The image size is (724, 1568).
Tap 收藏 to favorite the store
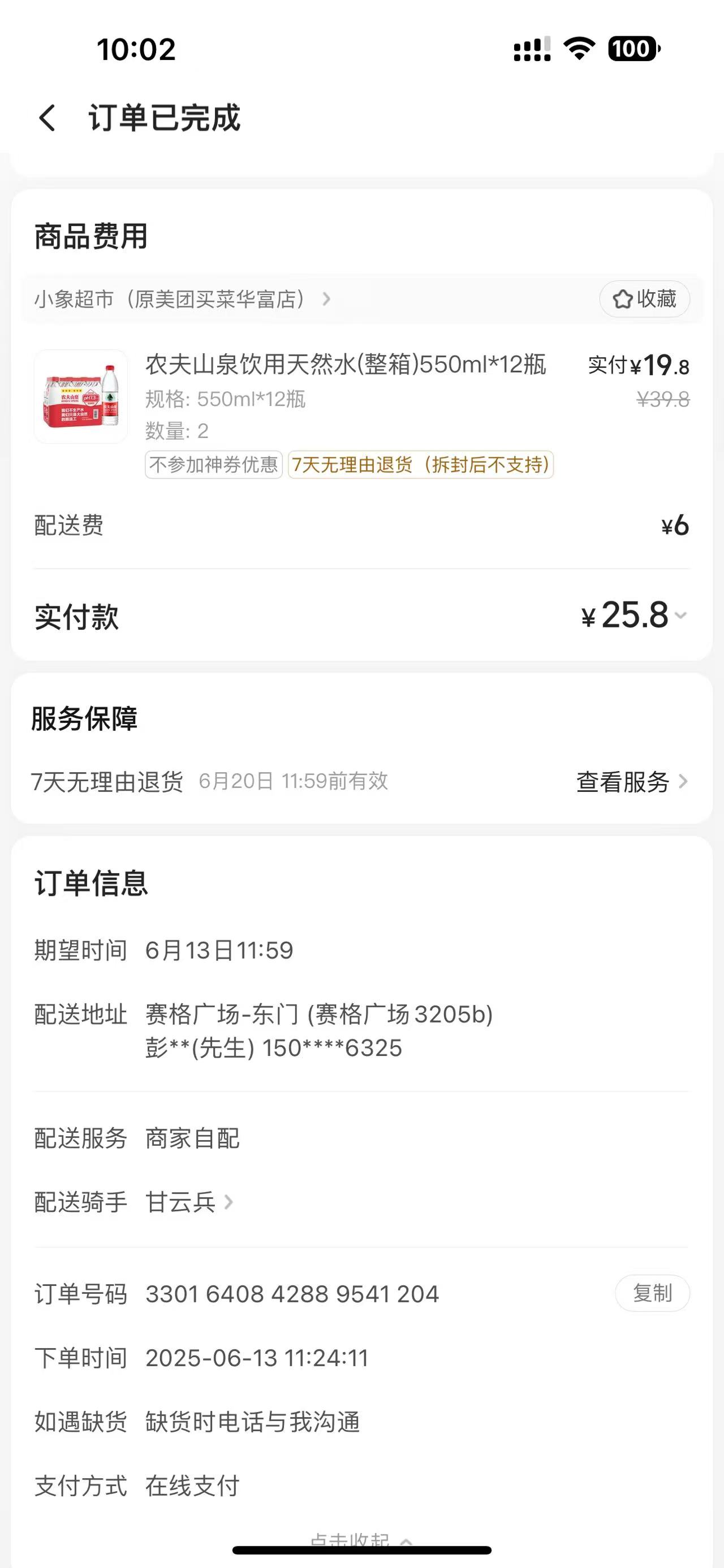coord(644,300)
